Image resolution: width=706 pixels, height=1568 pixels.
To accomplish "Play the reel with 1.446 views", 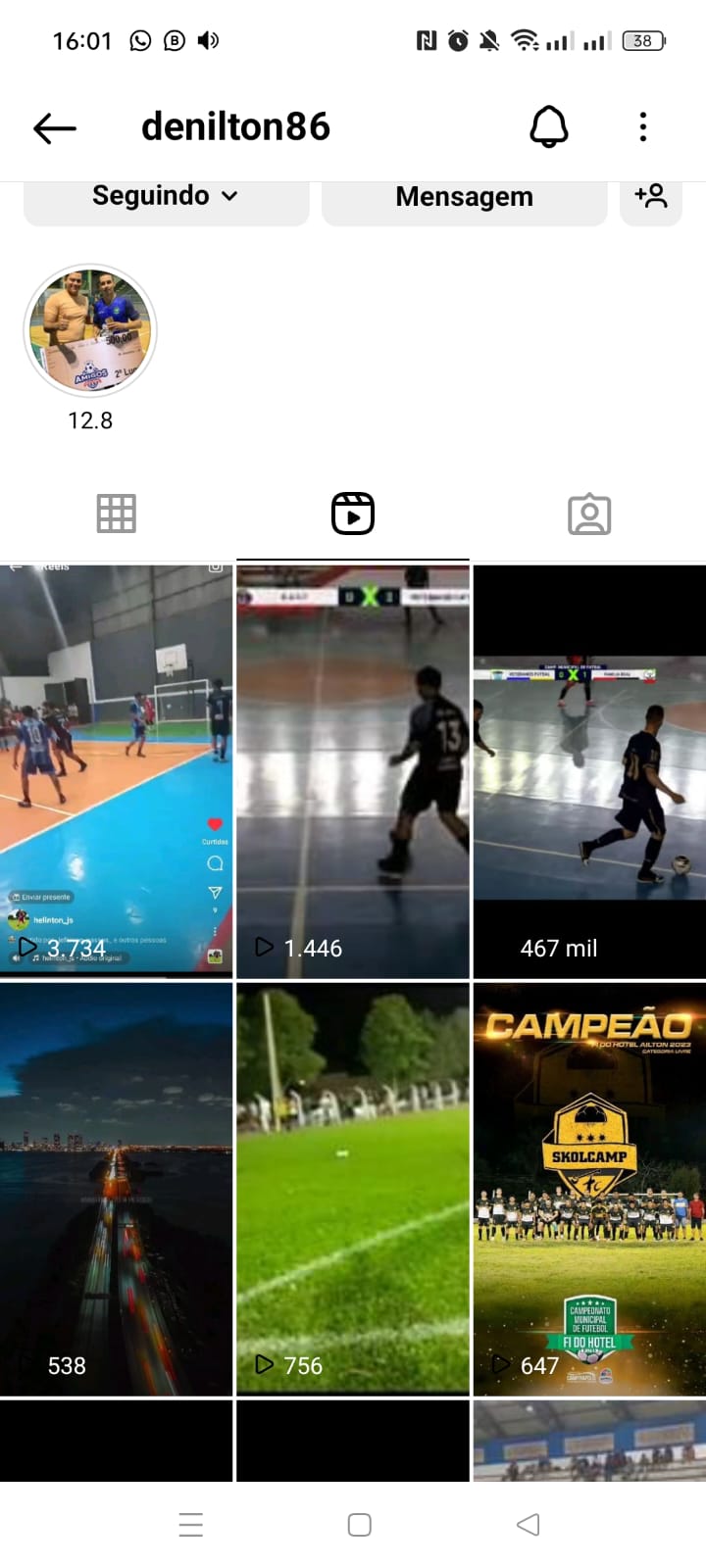I will pyautogui.click(x=353, y=771).
